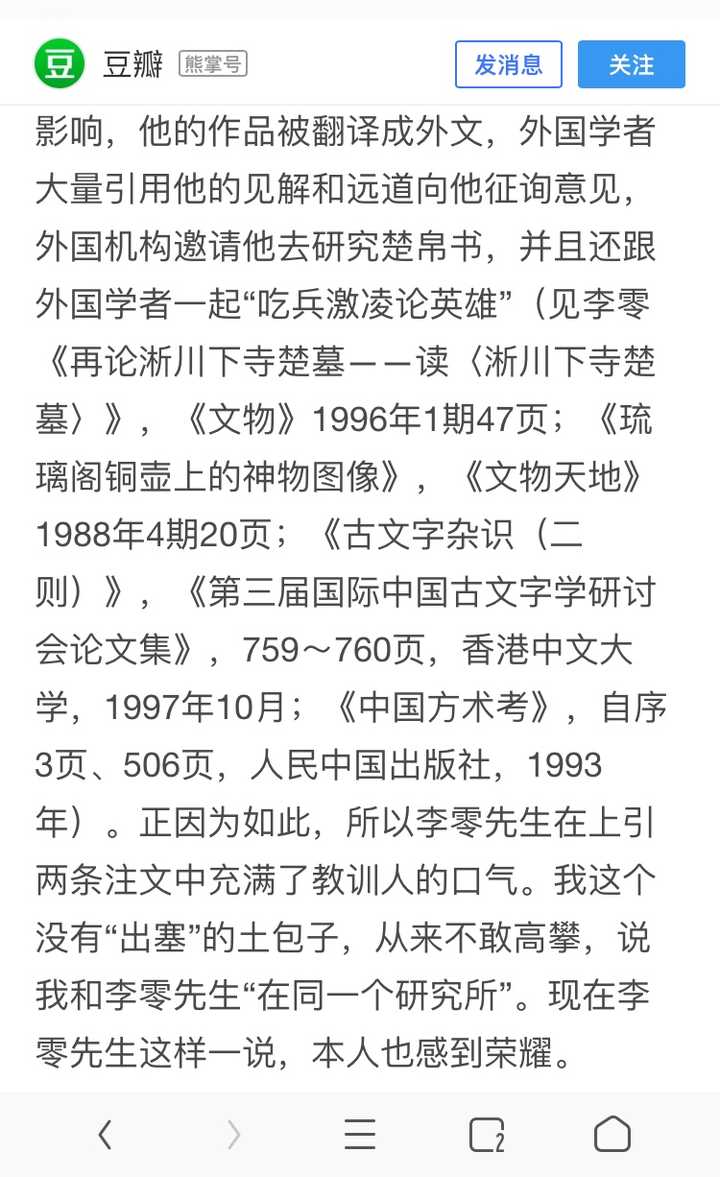Go to the browser home page
Viewport: 720px width, 1177px height.
click(612, 1135)
